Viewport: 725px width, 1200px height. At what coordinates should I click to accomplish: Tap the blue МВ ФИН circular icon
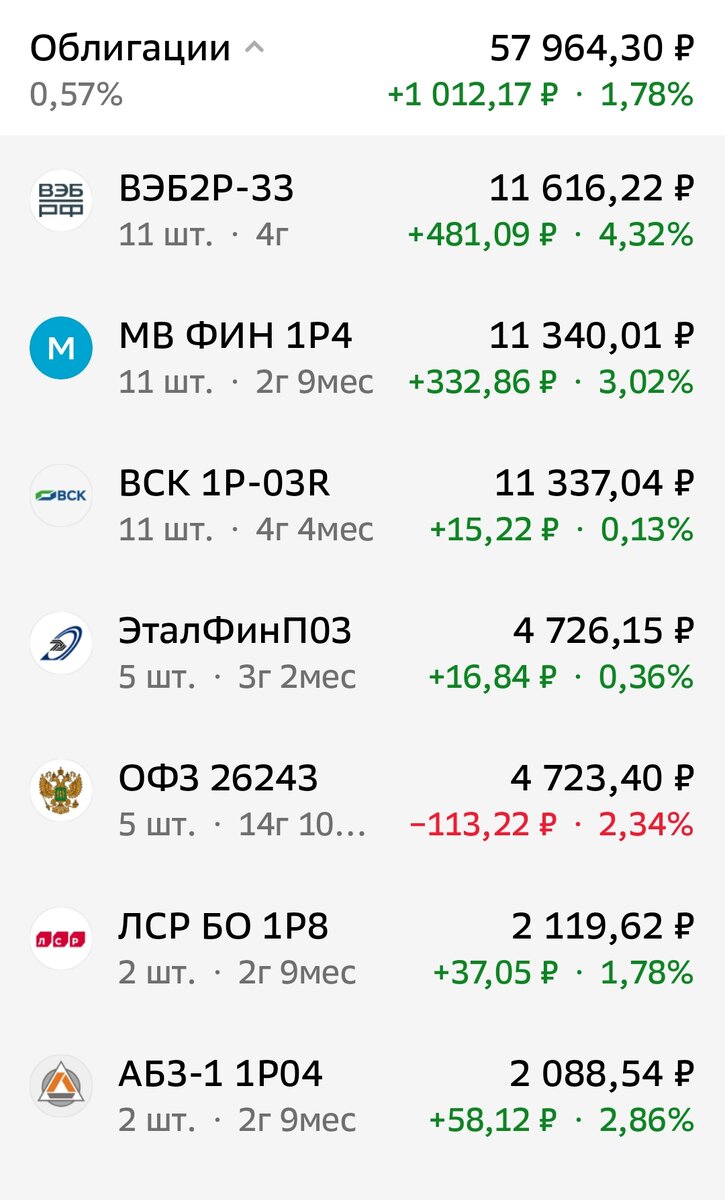coord(62,345)
